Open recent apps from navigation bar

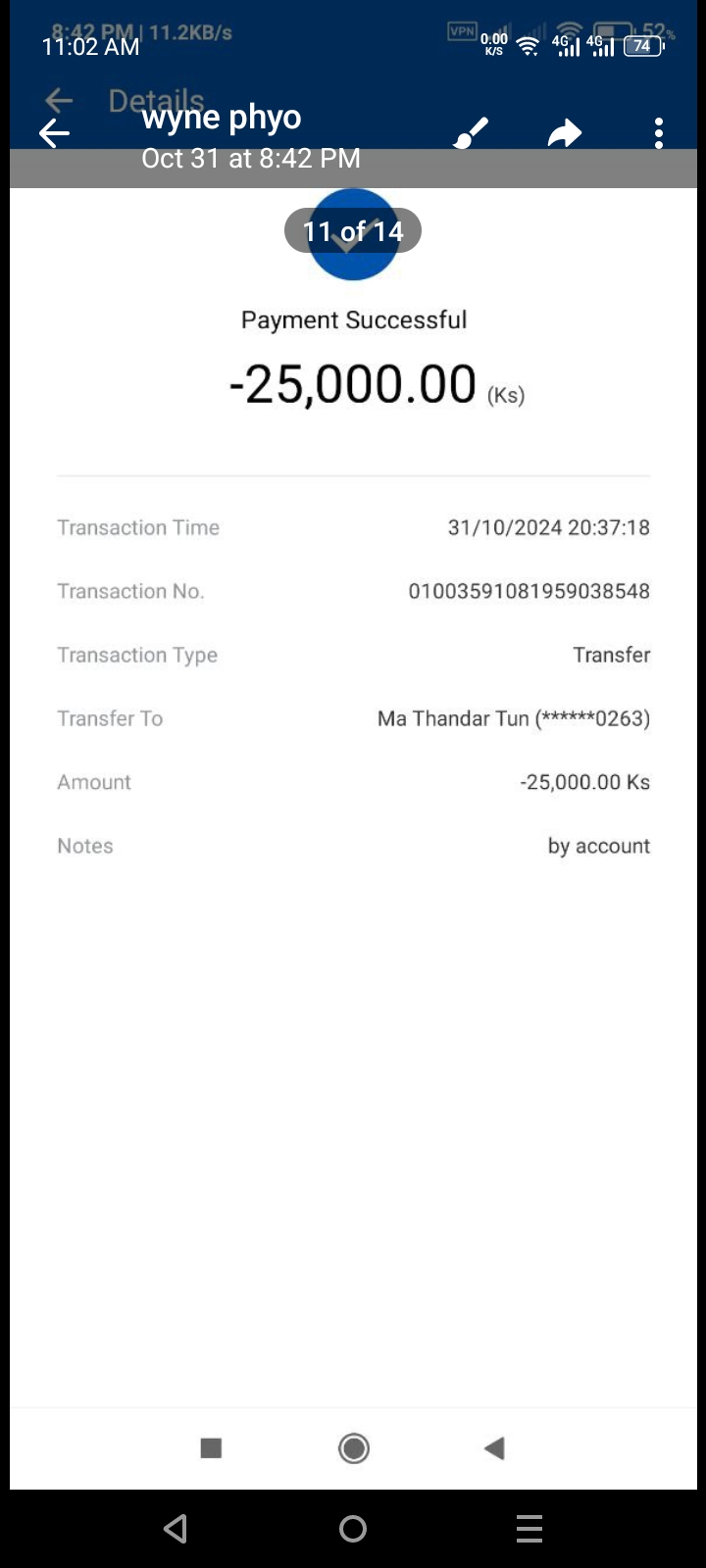click(x=529, y=1529)
